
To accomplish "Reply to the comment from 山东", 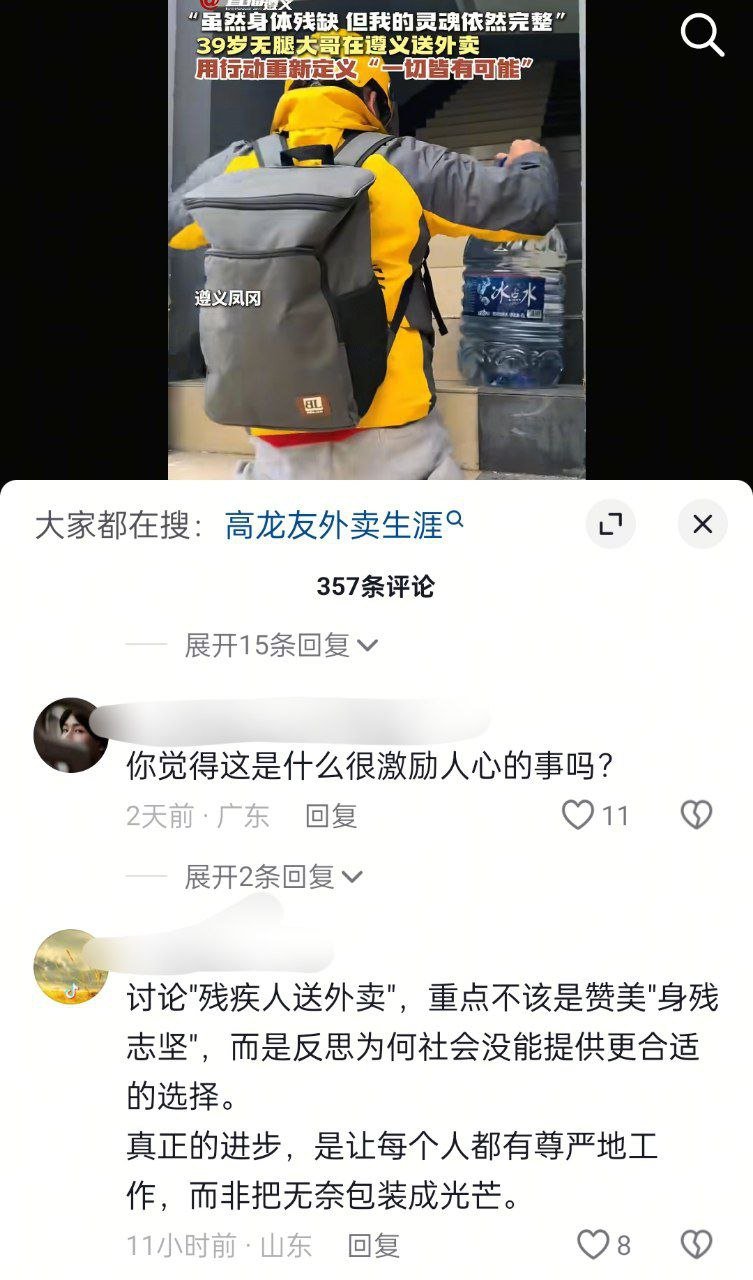I will click(373, 1245).
